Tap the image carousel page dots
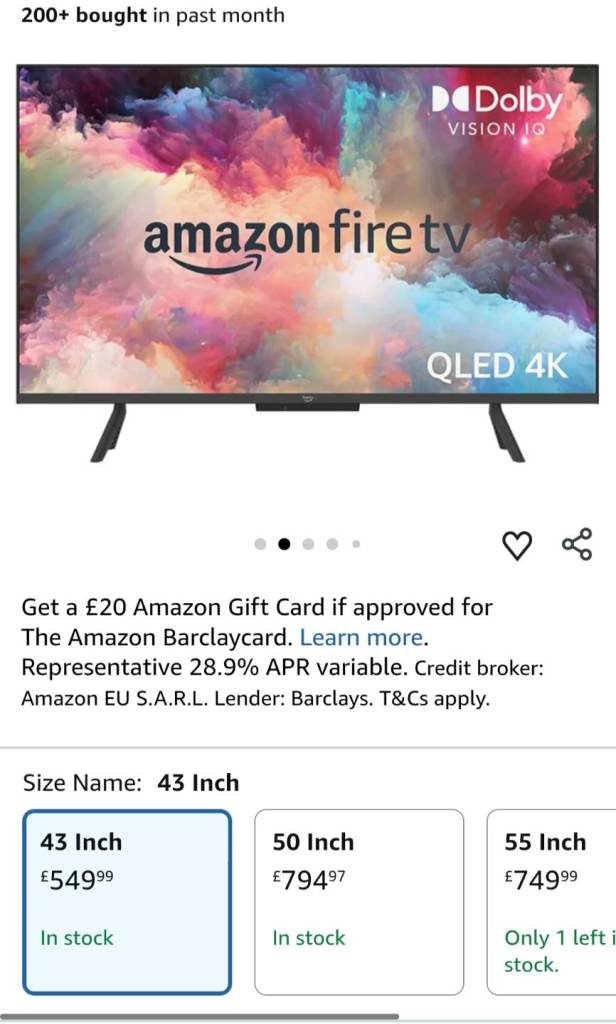The image size is (616, 1024). point(307,544)
